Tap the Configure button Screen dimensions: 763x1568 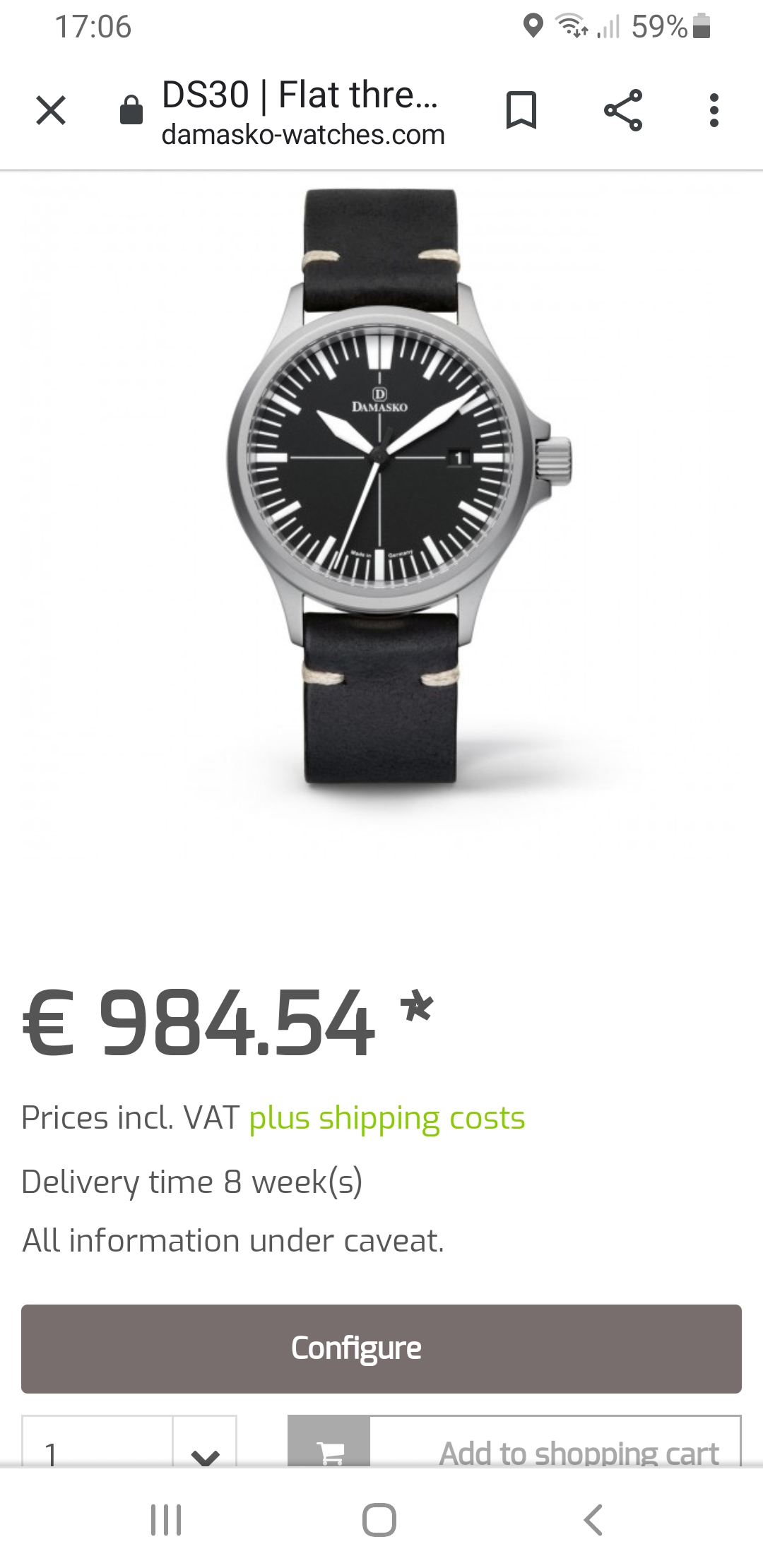pos(381,1348)
